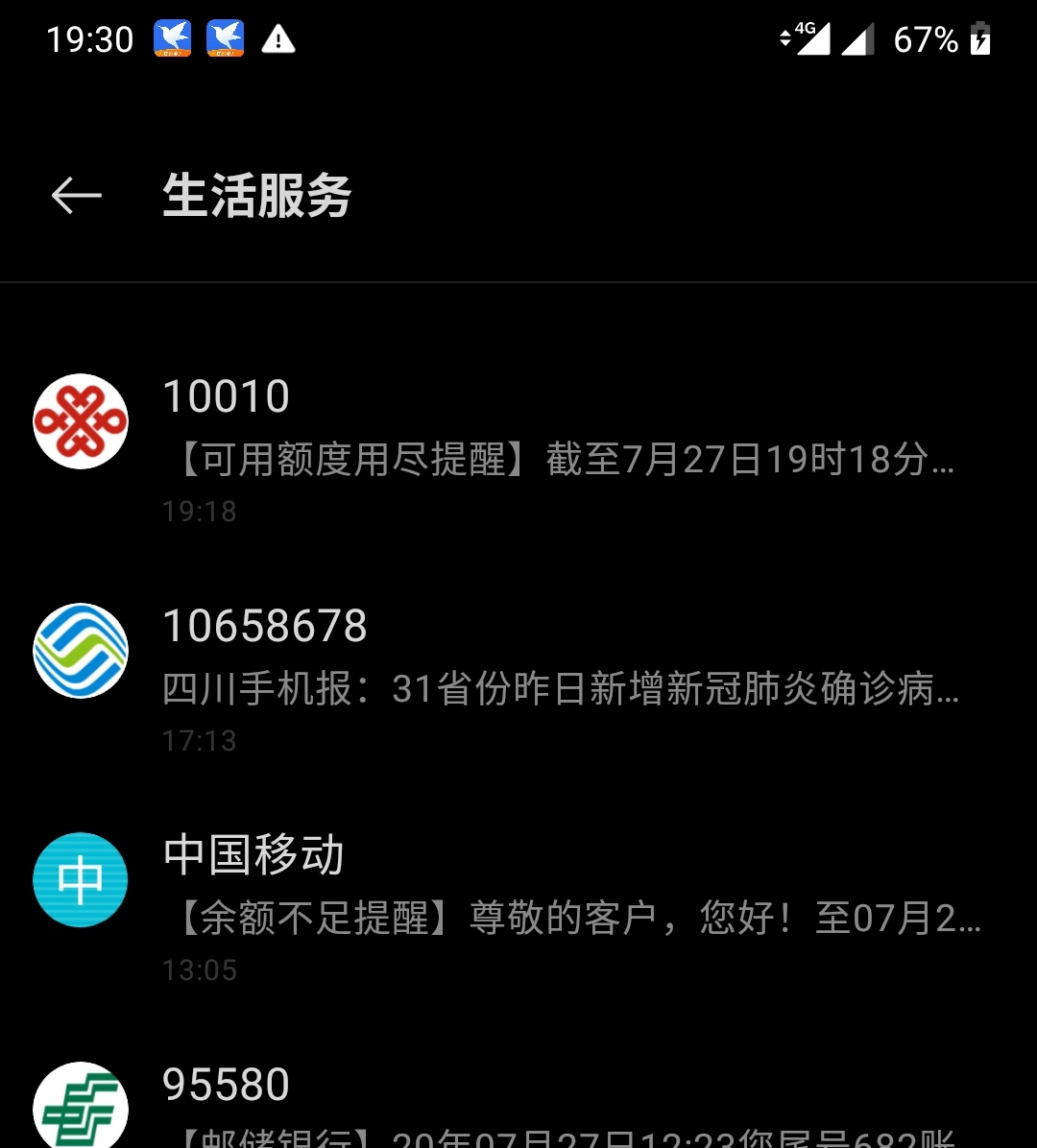This screenshot has width=1037, height=1148.
Task: Tap the 19:18 timestamp
Action: [x=199, y=512]
